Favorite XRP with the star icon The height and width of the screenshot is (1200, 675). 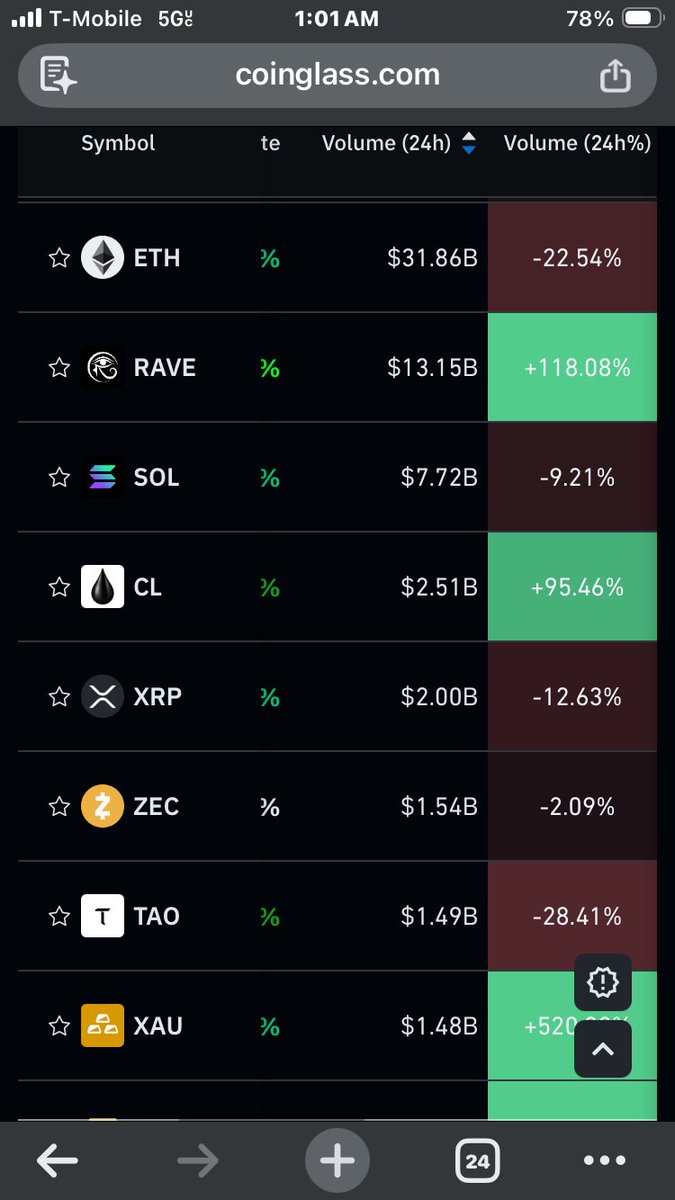click(59, 697)
